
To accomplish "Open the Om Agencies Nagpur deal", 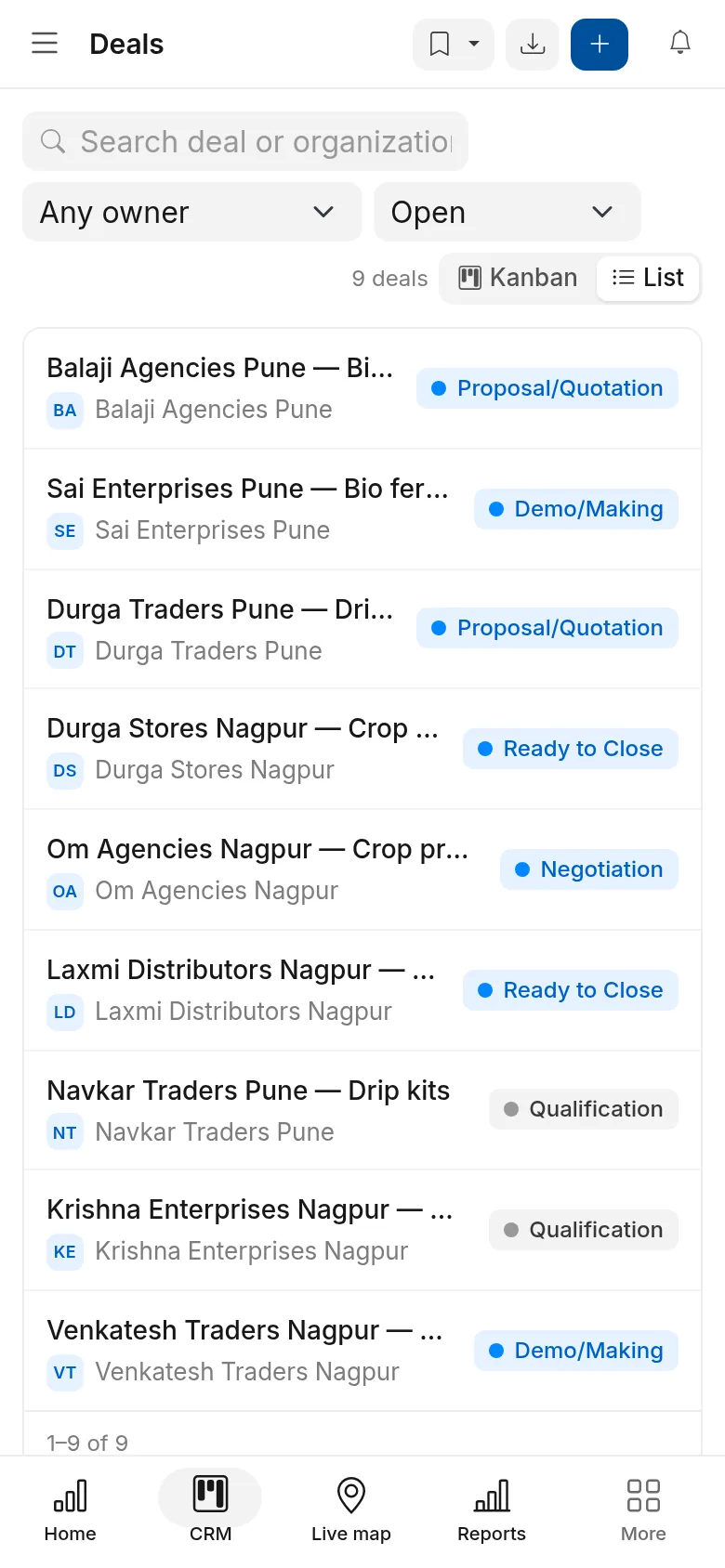I will click(362, 869).
